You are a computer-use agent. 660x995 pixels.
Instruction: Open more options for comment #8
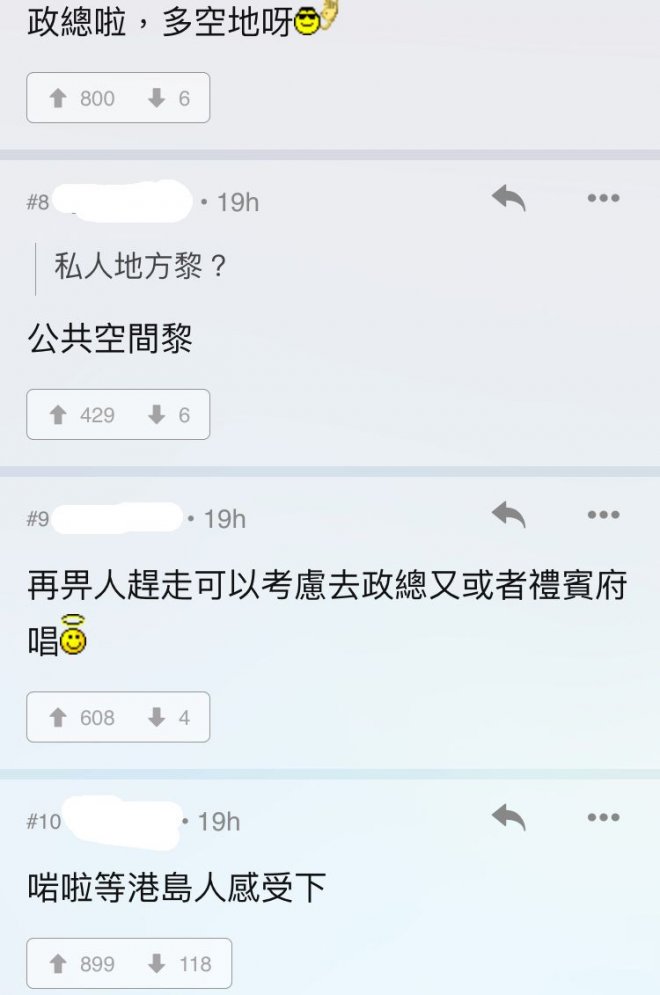pyautogui.click(x=603, y=199)
